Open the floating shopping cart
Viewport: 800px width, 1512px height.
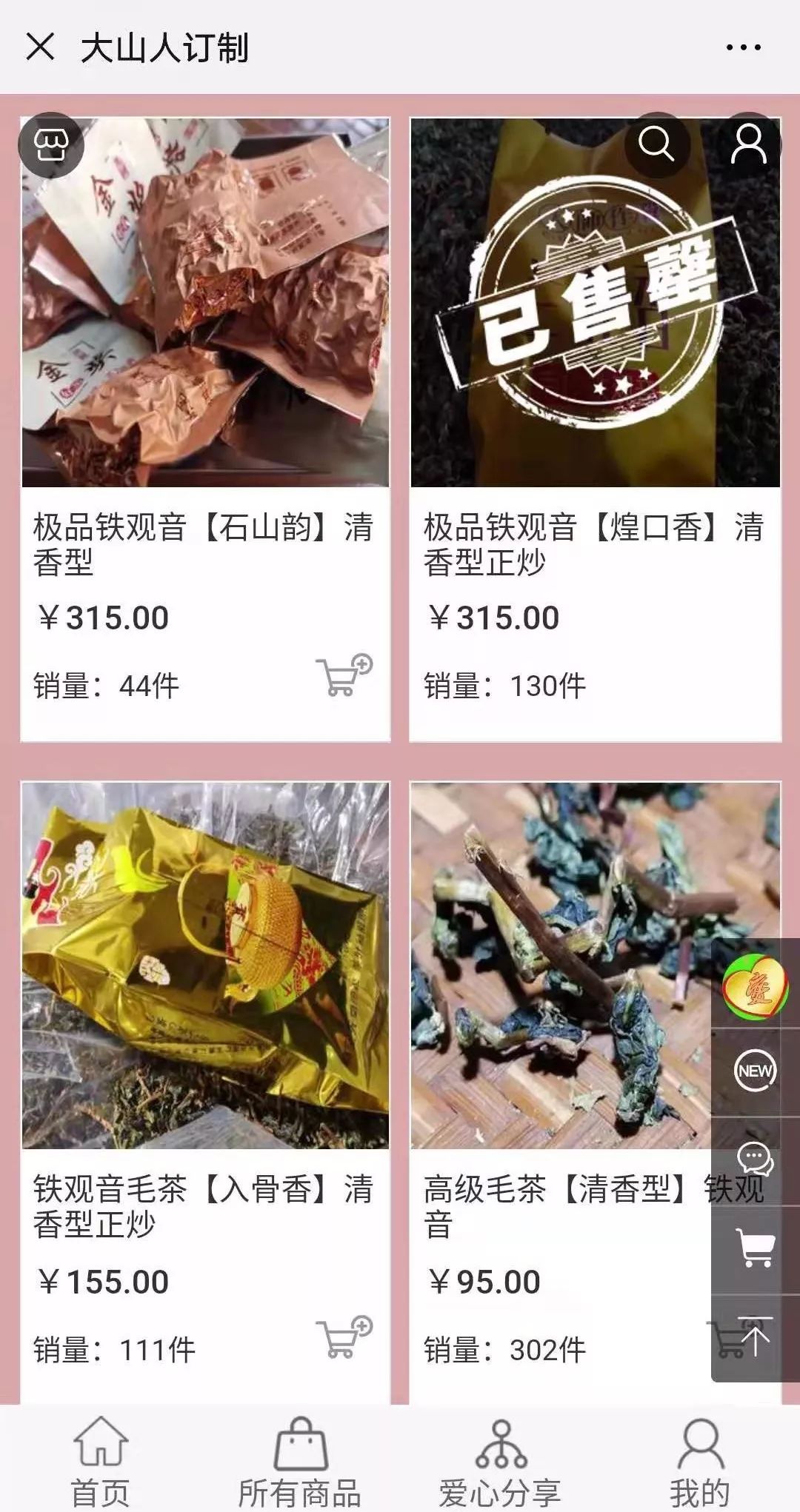coord(755,1248)
